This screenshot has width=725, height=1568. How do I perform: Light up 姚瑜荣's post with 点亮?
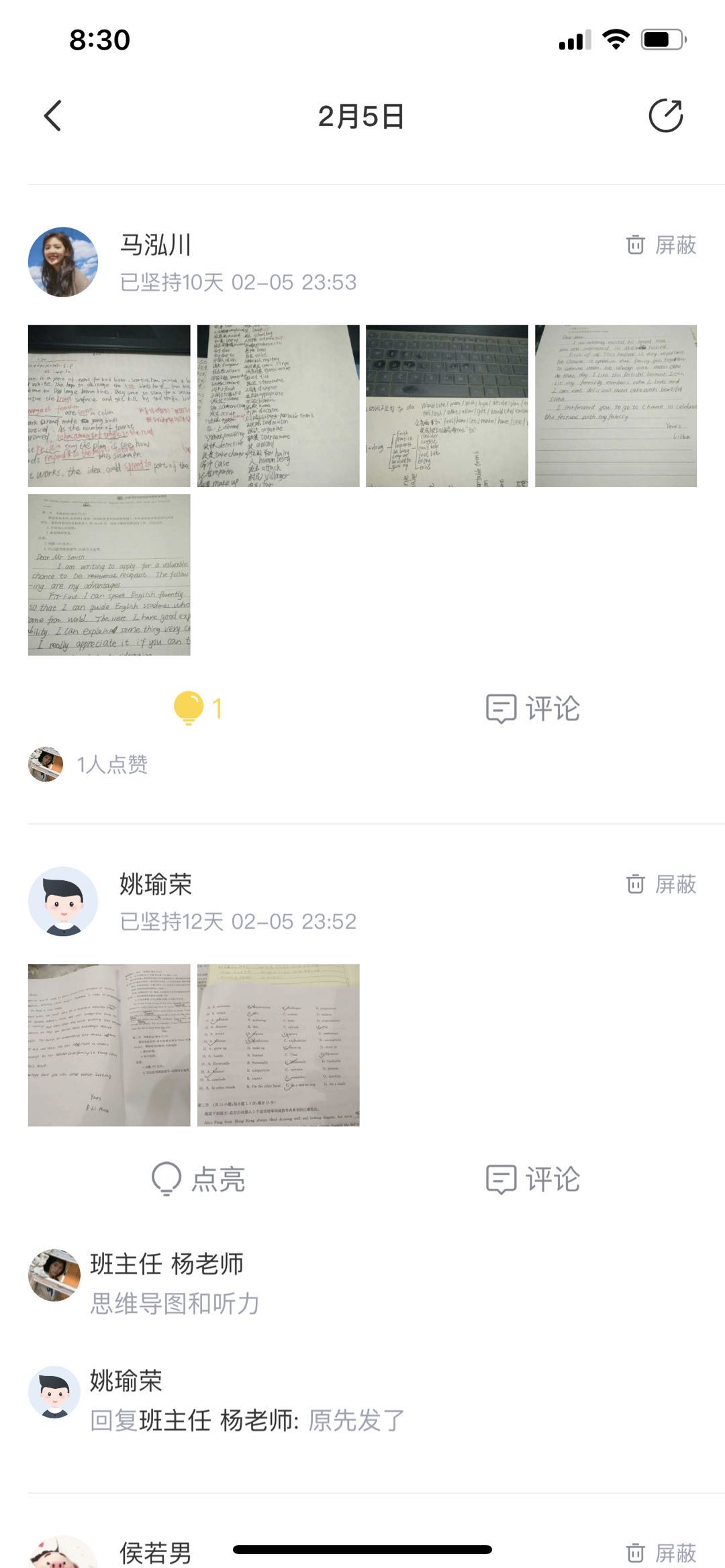click(198, 1179)
